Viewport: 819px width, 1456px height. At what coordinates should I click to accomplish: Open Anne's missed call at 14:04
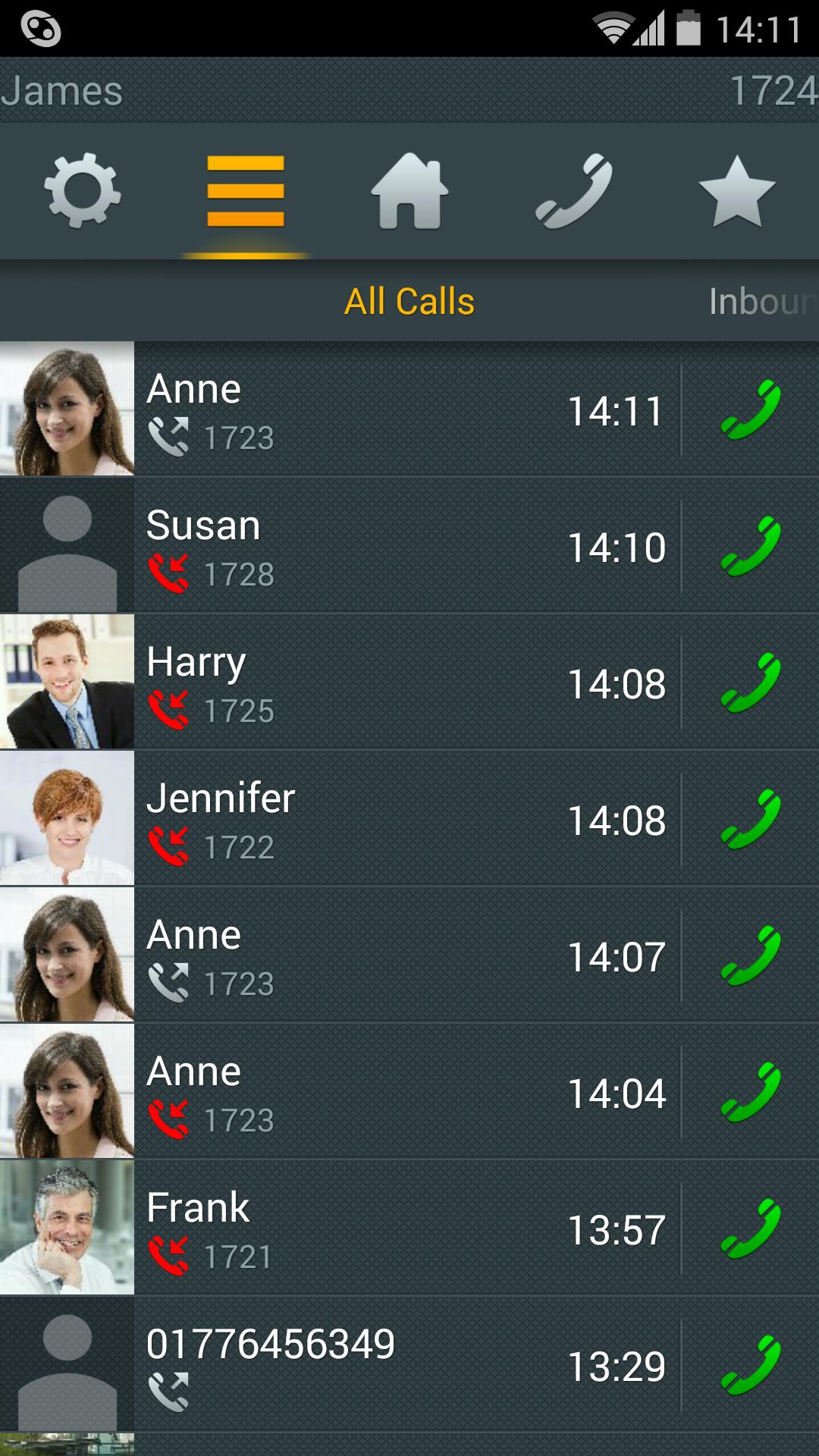tap(340, 1091)
